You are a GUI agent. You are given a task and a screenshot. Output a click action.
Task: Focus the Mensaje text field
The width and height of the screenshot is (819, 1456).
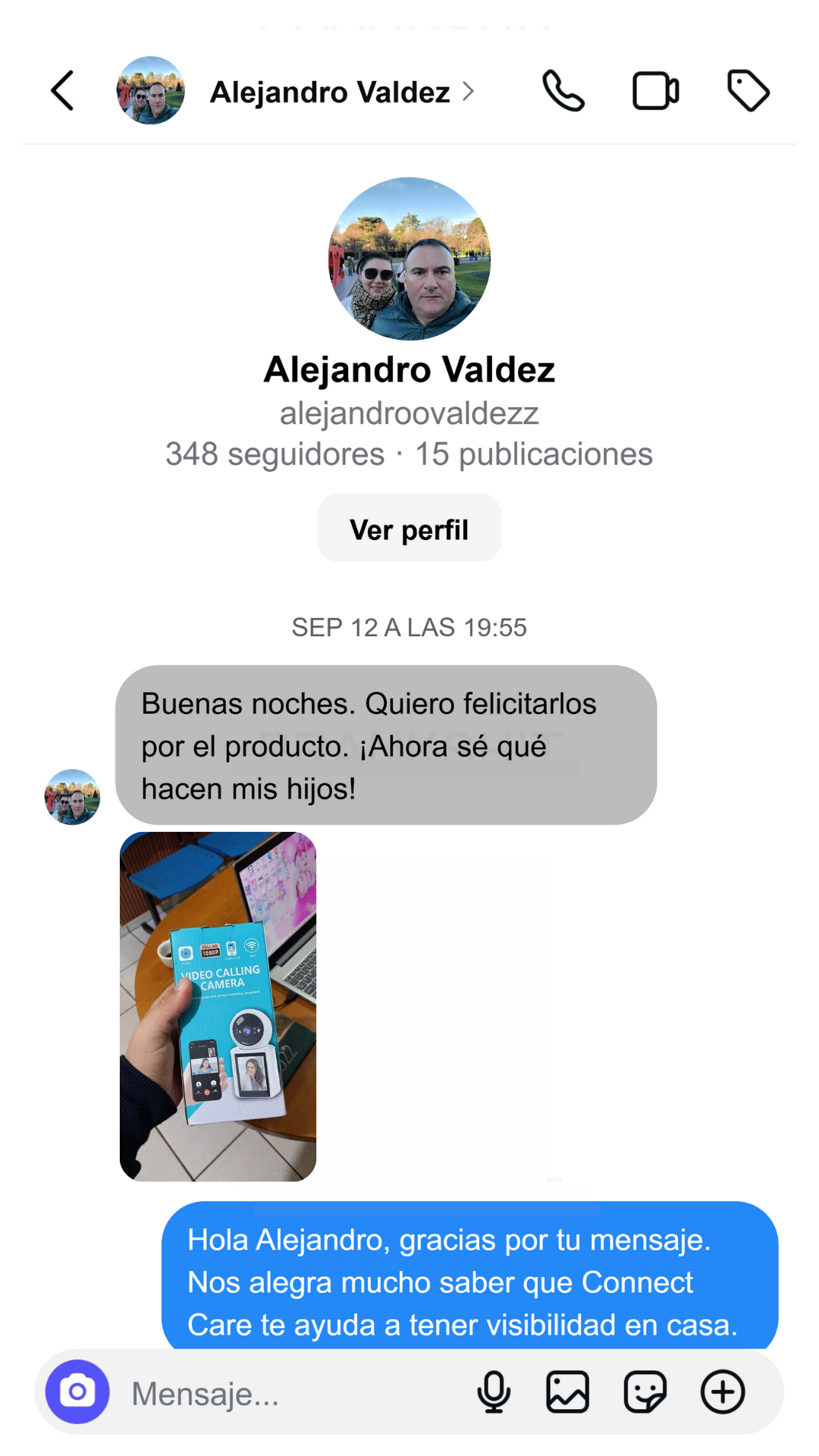point(288,1393)
